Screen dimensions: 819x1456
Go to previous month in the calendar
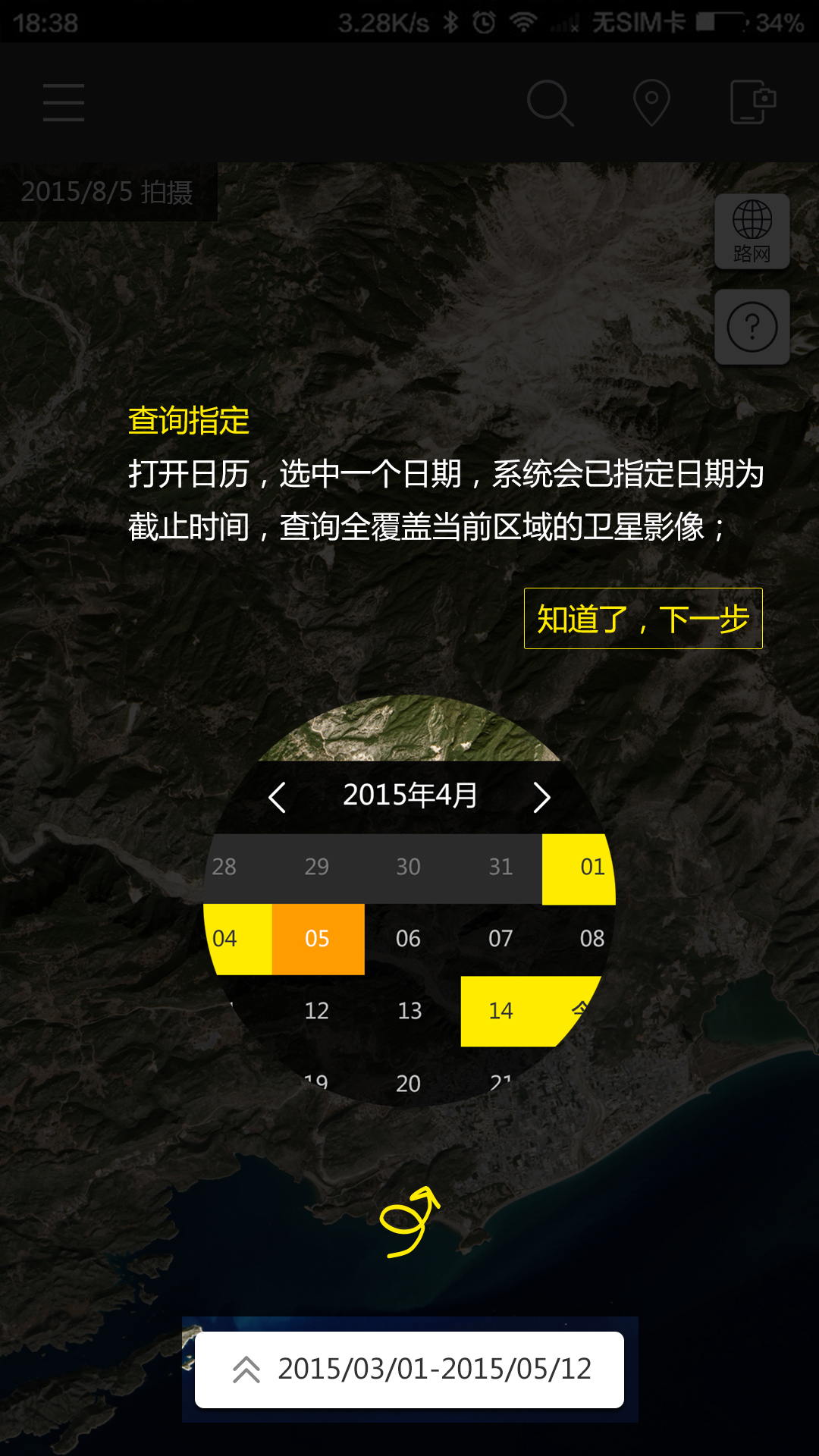coord(278,797)
